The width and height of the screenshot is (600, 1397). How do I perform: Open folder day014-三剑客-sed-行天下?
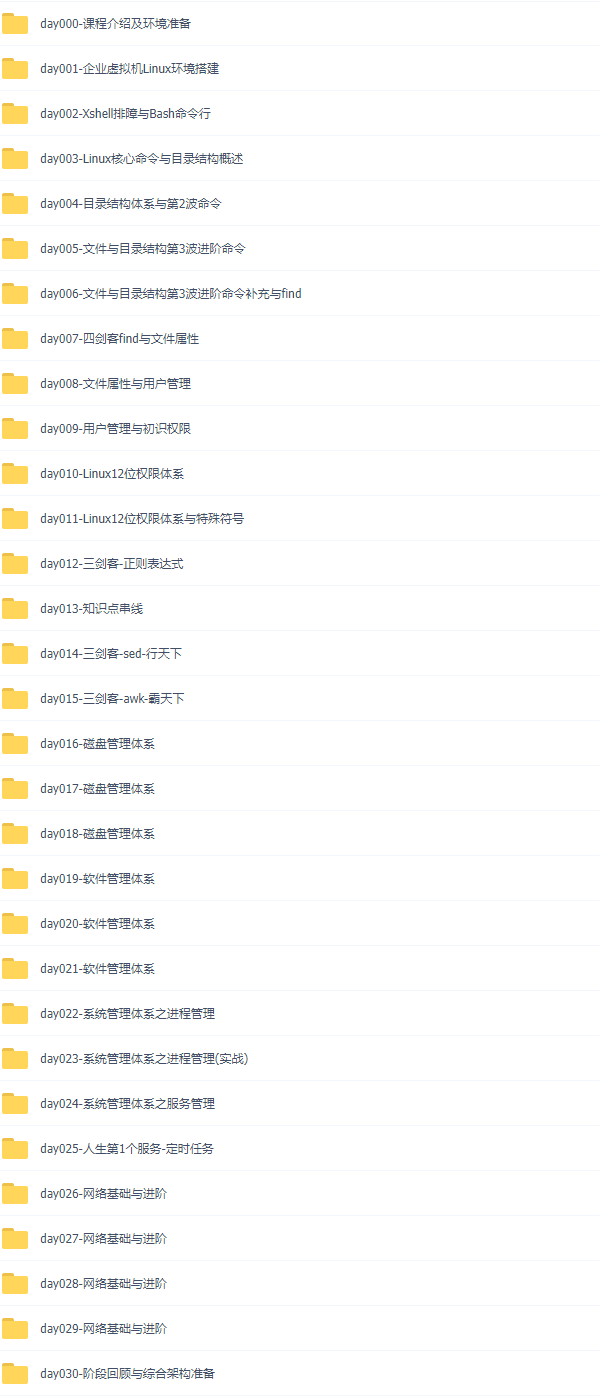(110, 653)
